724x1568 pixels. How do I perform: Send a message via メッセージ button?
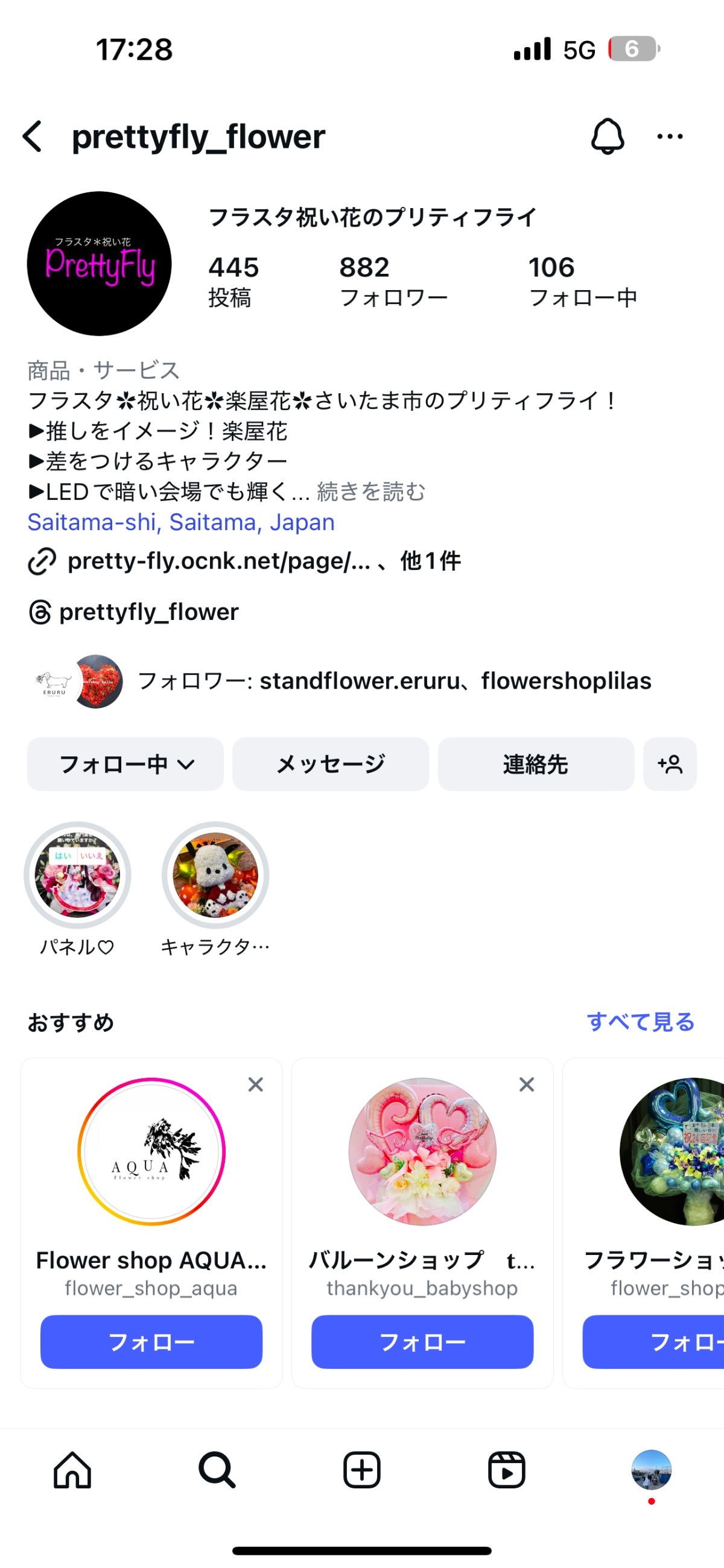[330, 764]
